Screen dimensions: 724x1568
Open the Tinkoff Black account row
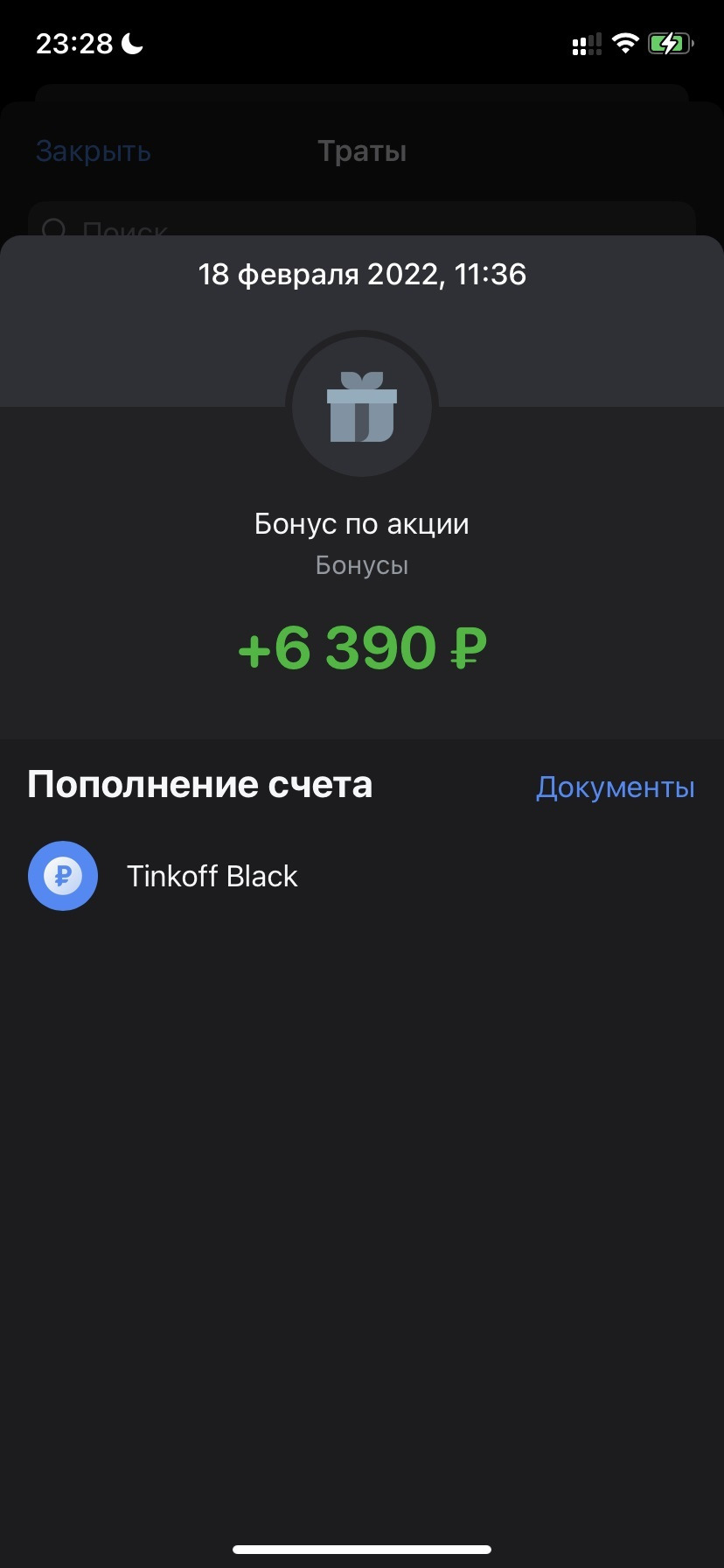click(212, 876)
